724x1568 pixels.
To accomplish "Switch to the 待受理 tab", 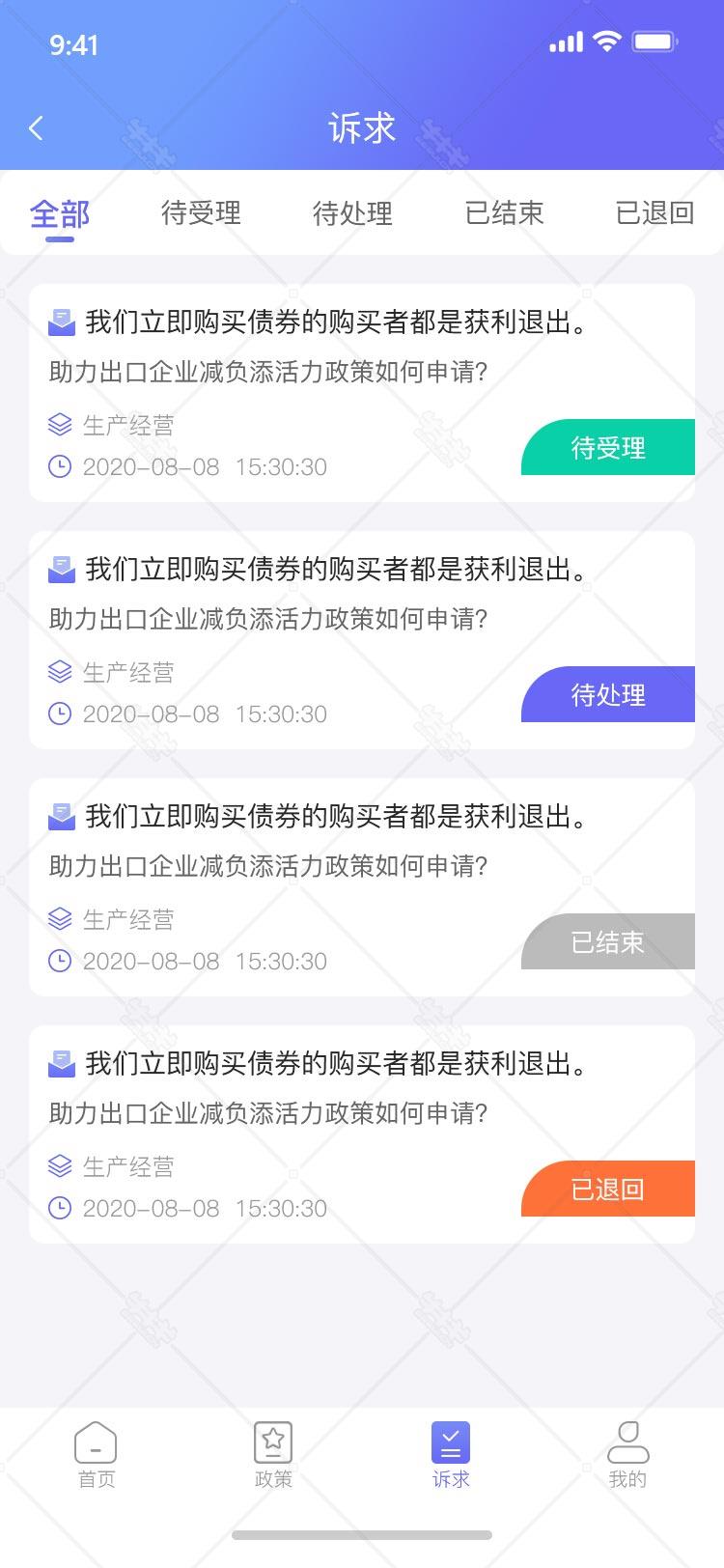I will coord(201,213).
